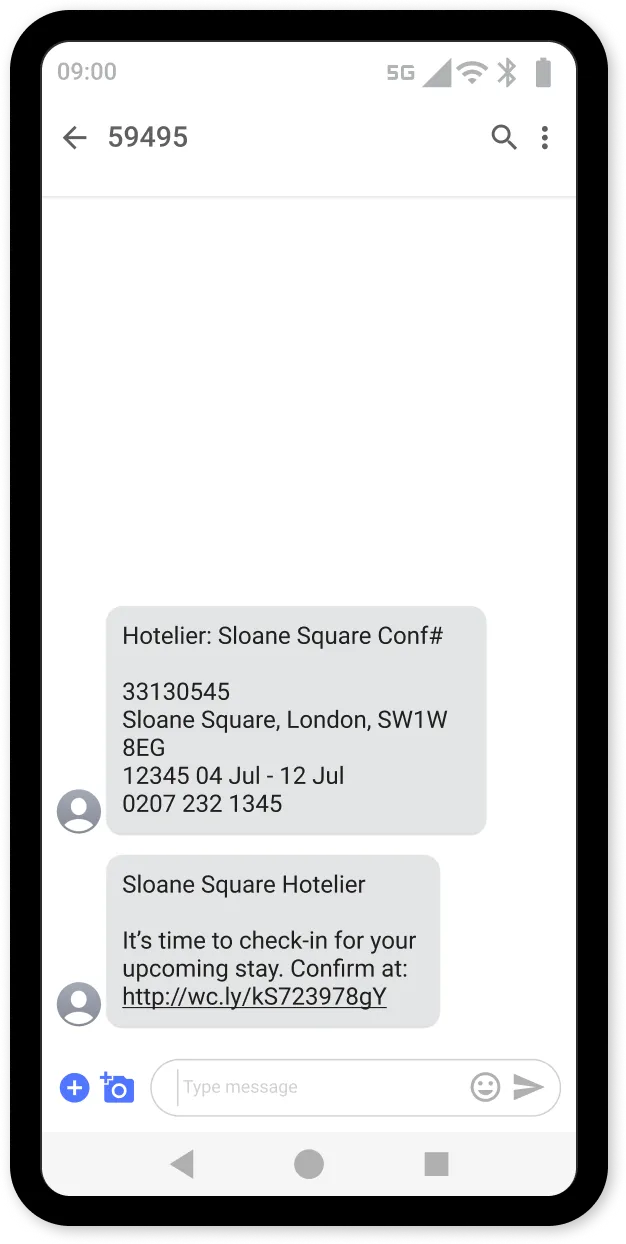The width and height of the screenshot is (626, 1244).
Task: Open the camera to attach a photo
Action: click(117, 1087)
